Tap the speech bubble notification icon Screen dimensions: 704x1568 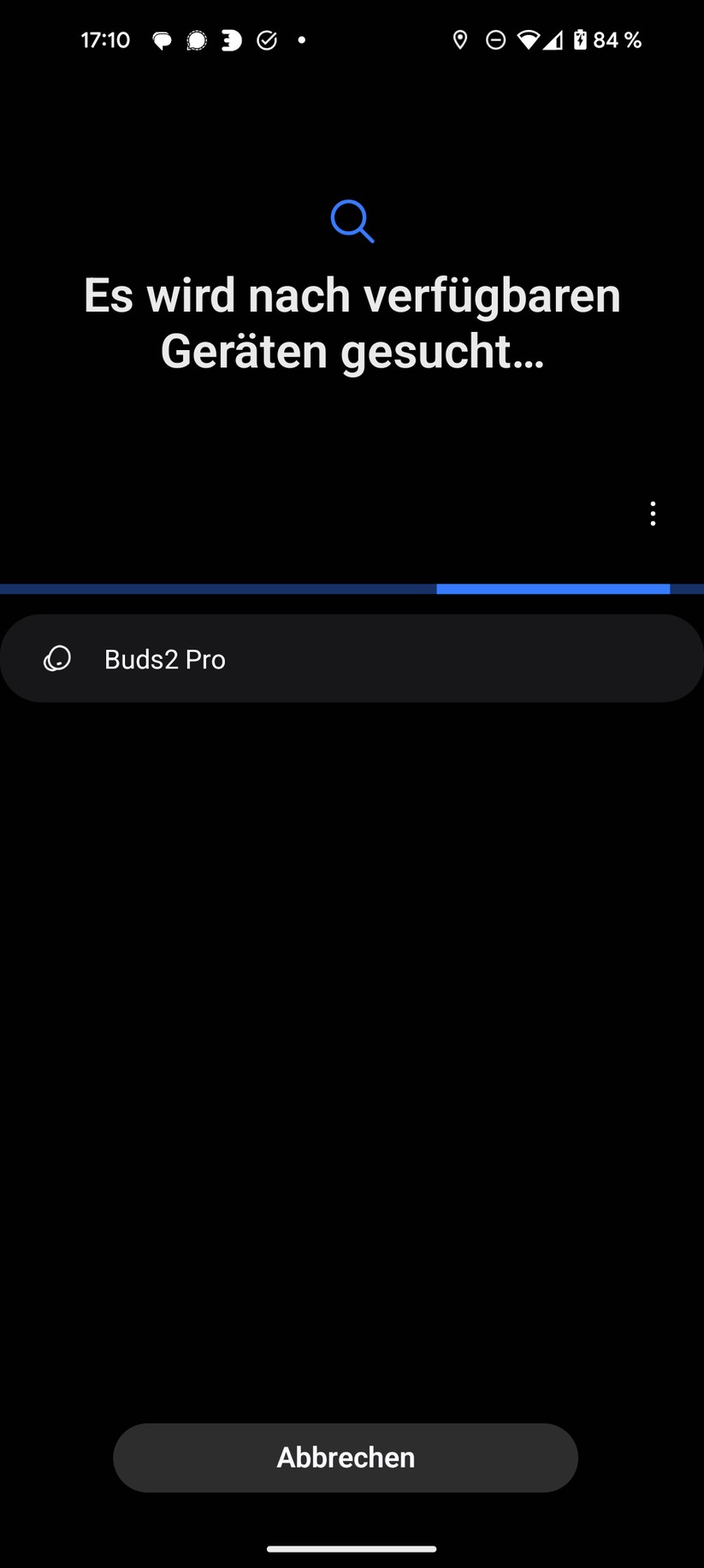coord(162,39)
